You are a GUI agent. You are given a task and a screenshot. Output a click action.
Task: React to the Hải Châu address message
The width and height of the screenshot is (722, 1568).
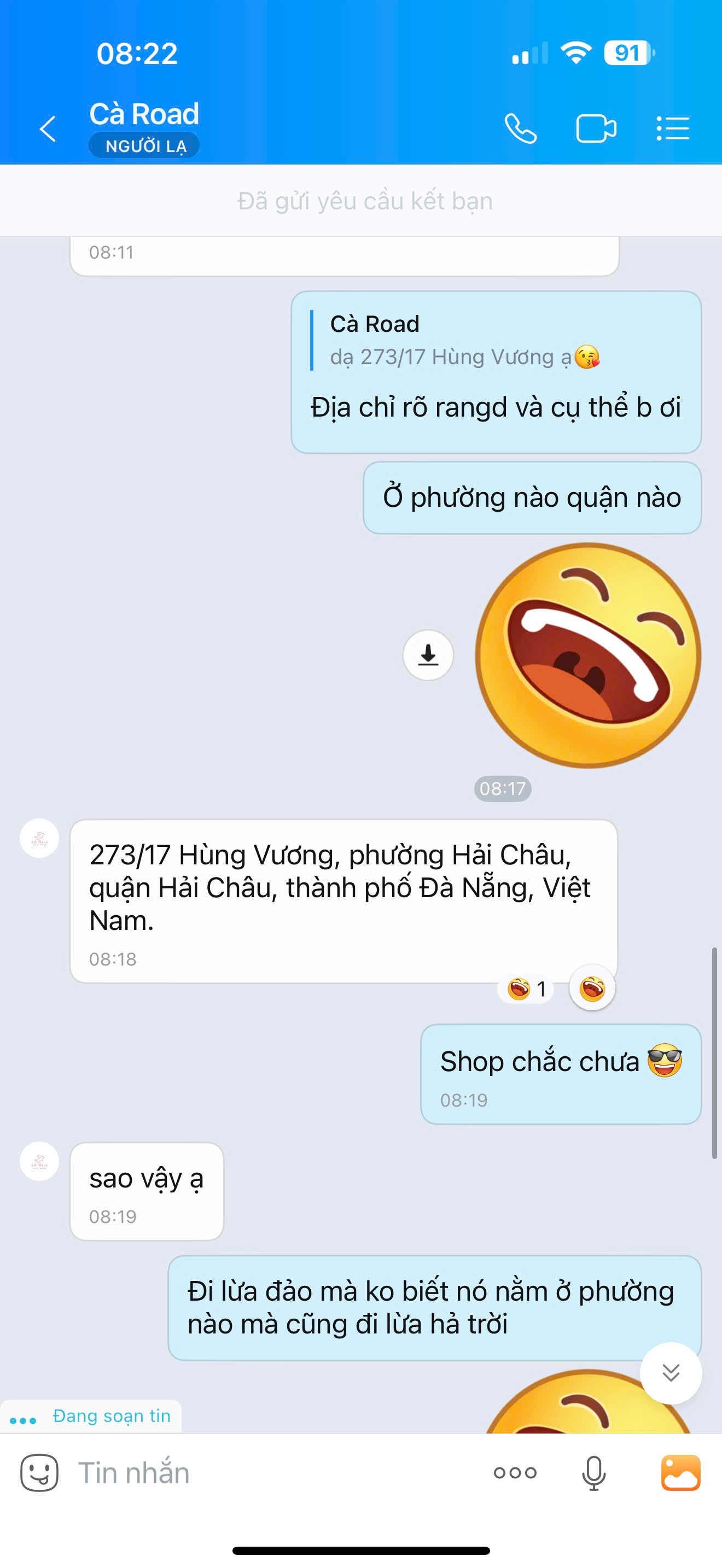pyautogui.click(x=592, y=987)
